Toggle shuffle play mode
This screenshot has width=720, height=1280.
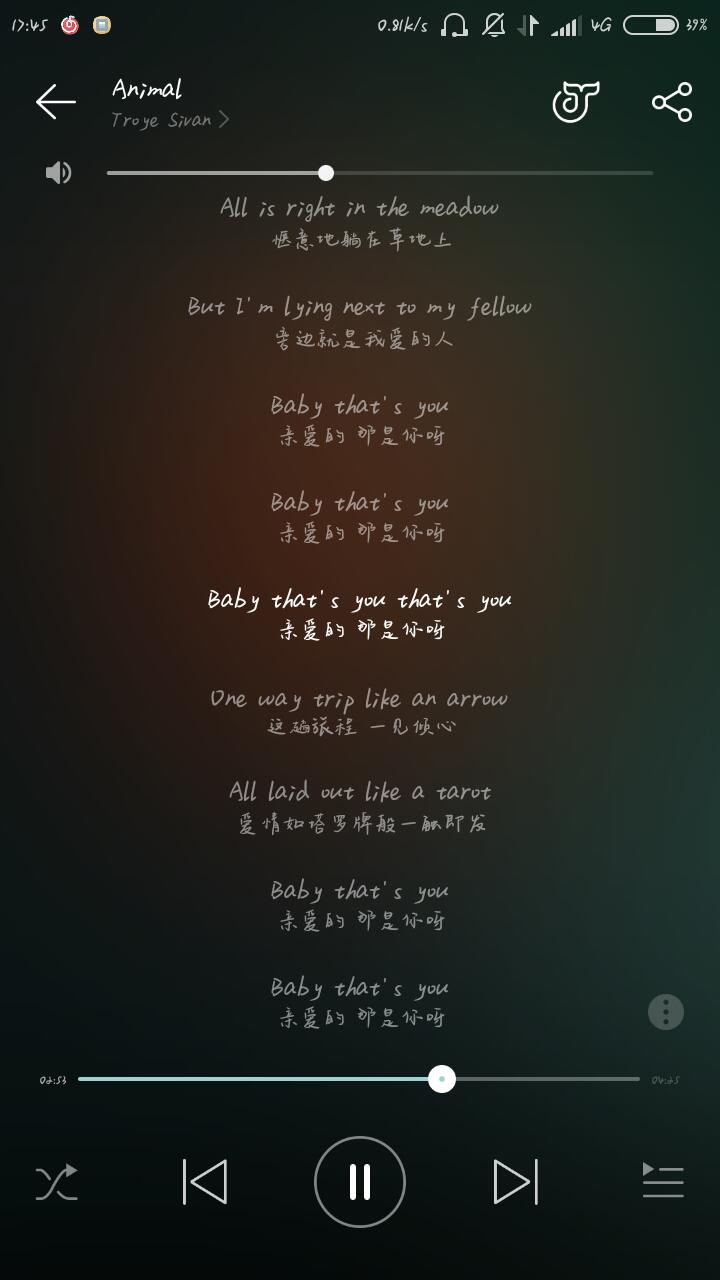click(56, 1183)
